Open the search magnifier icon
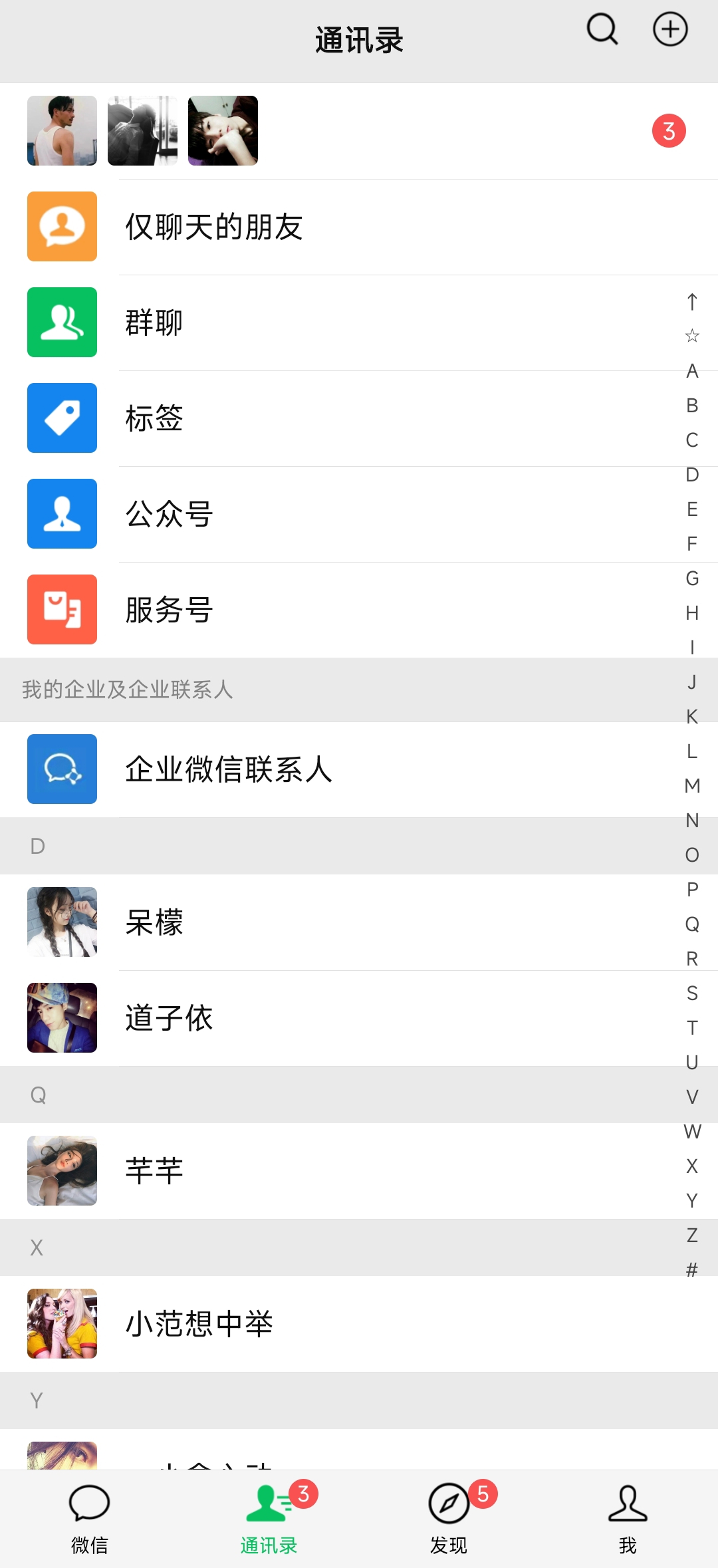The height and width of the screenshot is (1568, 718). pyautogui.click(x=602, y=30)
